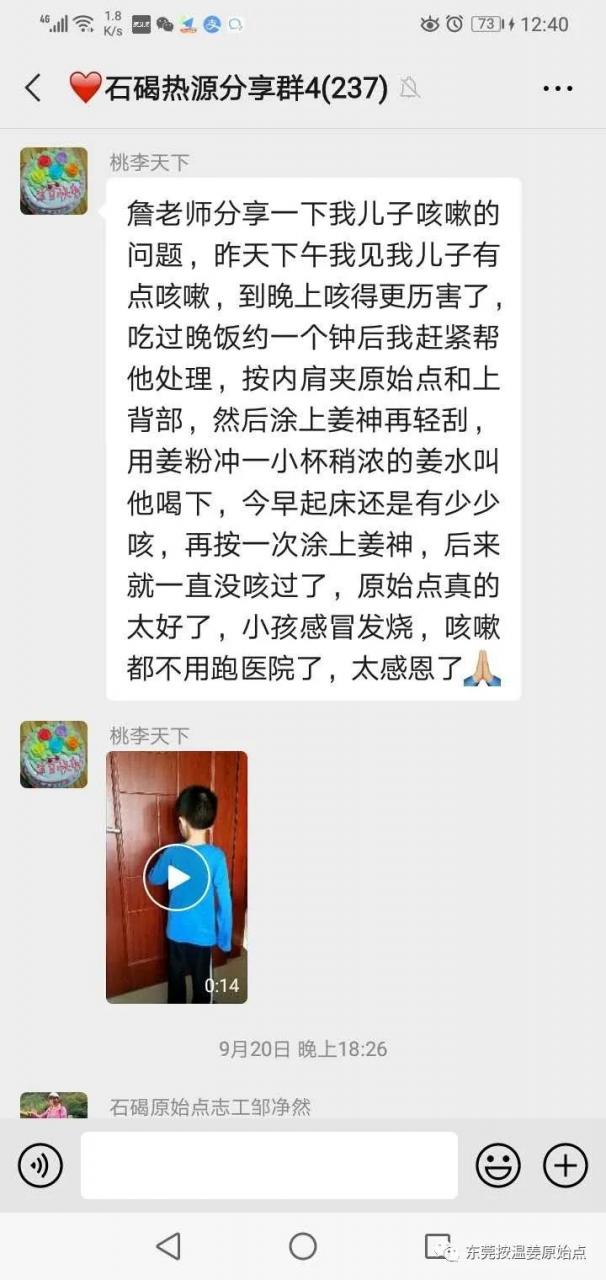606x1280 pixels.
Task: Open the emoji picker
Action: (498, 1165)
